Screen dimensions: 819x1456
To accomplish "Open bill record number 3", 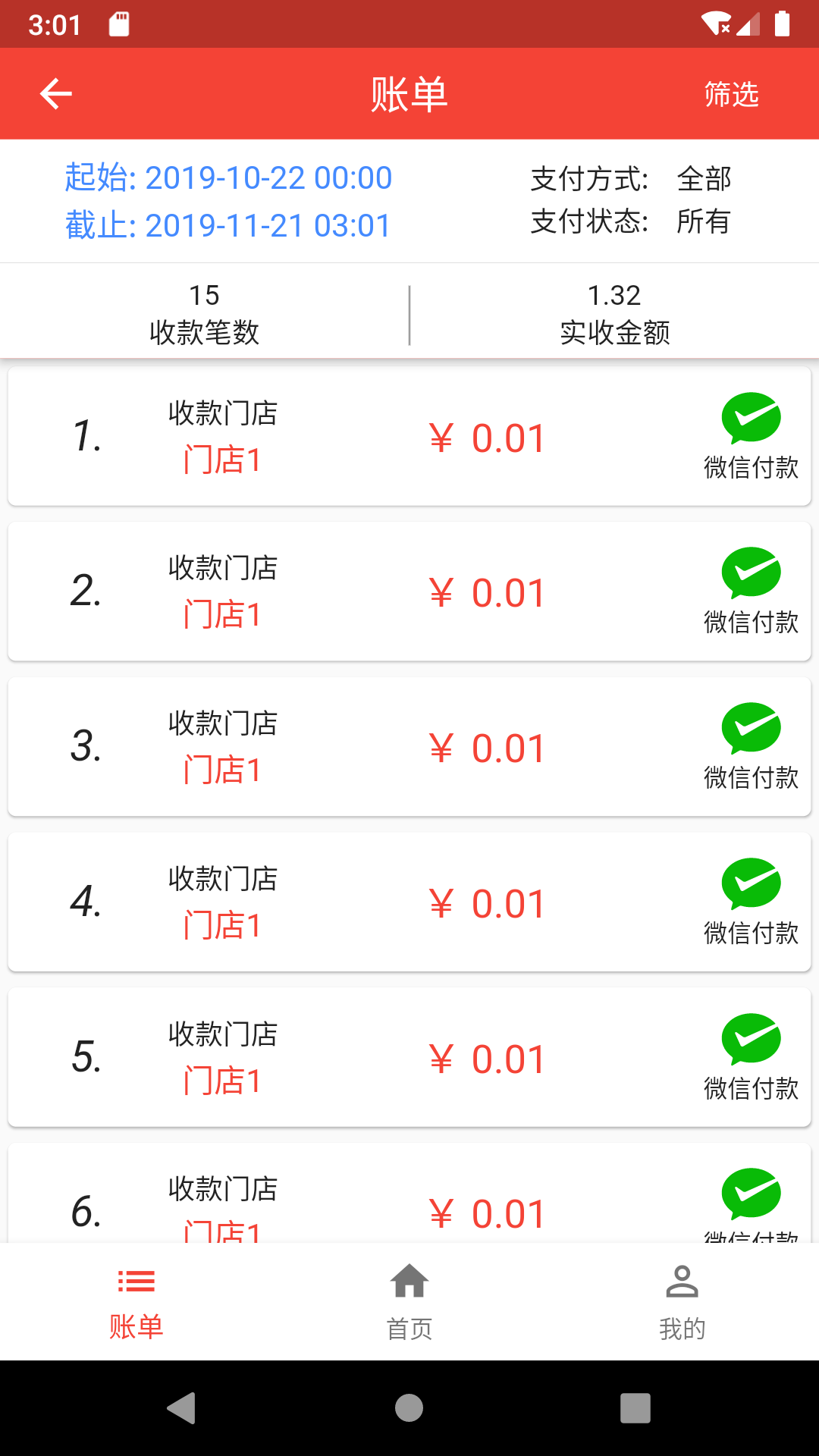I will tap(409, 747).
